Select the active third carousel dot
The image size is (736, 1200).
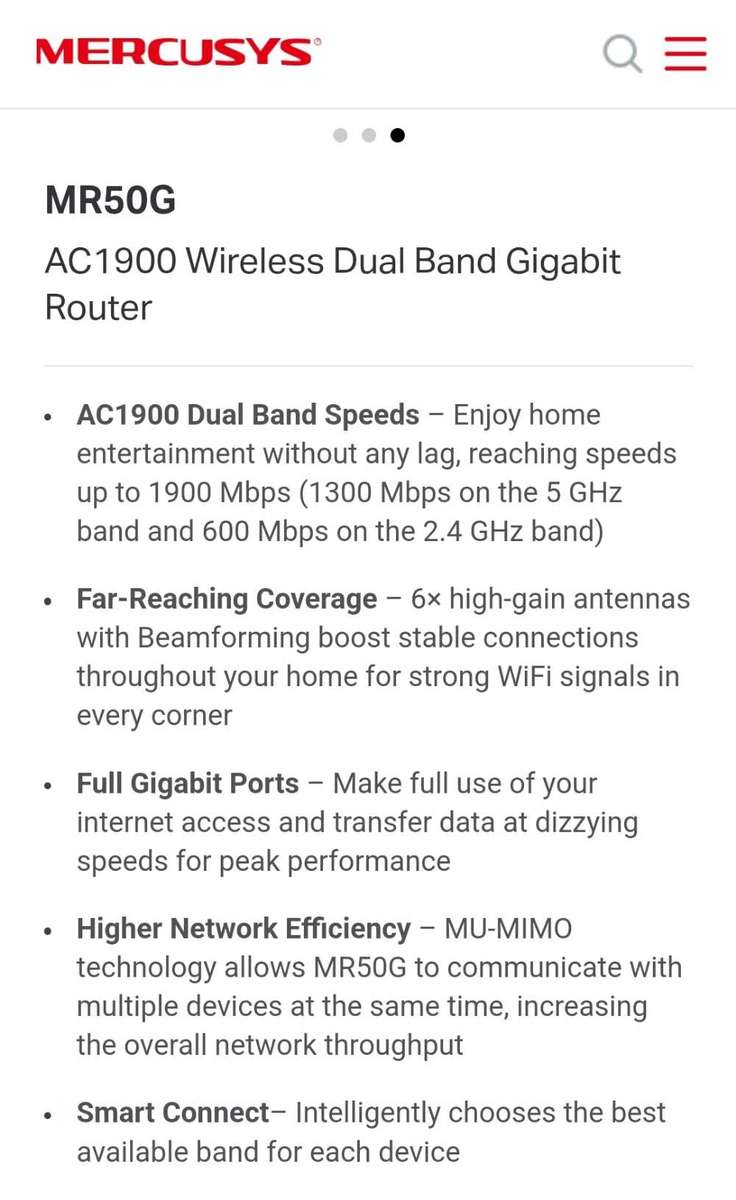[397, 135]
